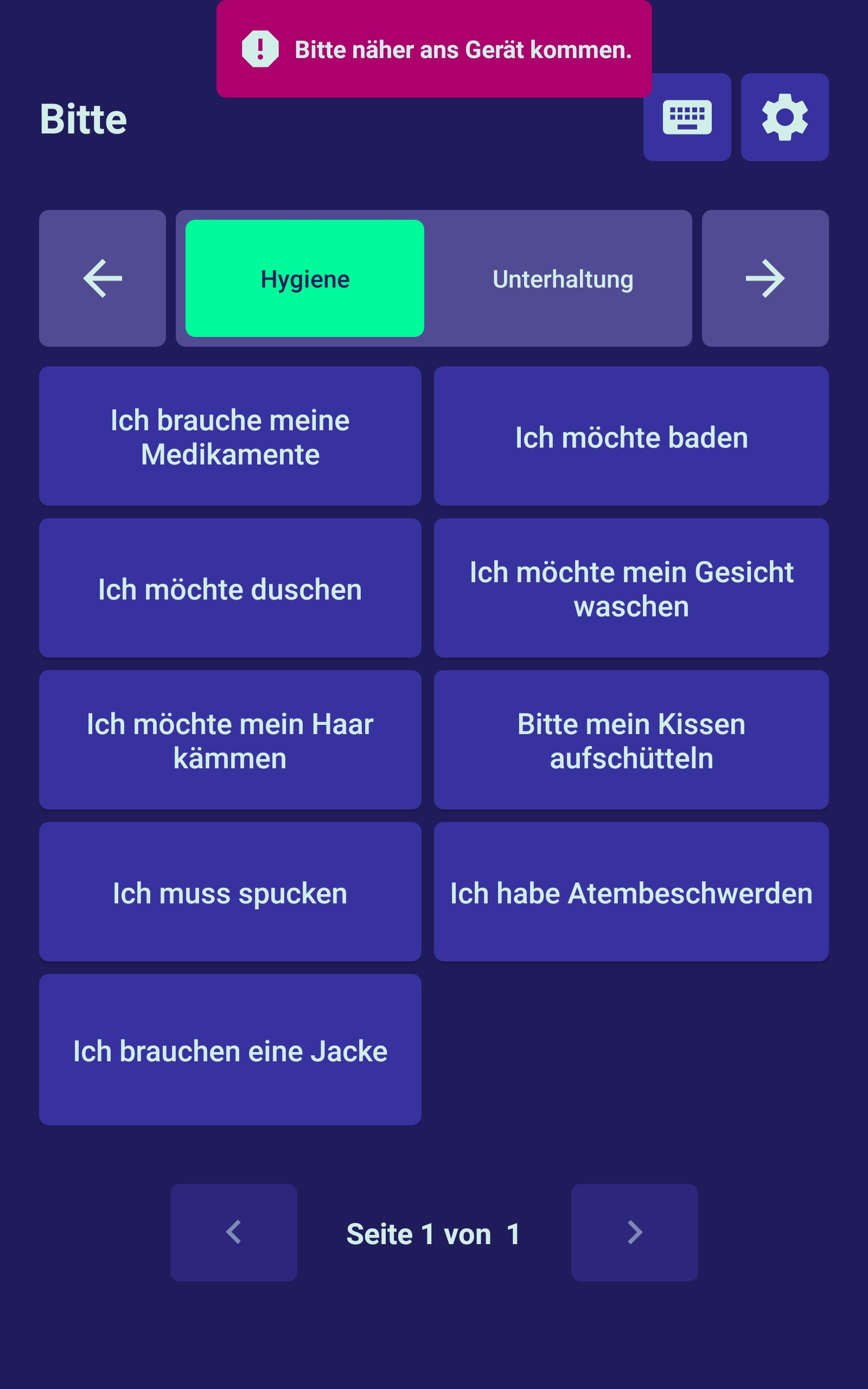This screenshot has width=868, height=1389.
Task: Go to the next page chevron
Action: pos(634,1232)
